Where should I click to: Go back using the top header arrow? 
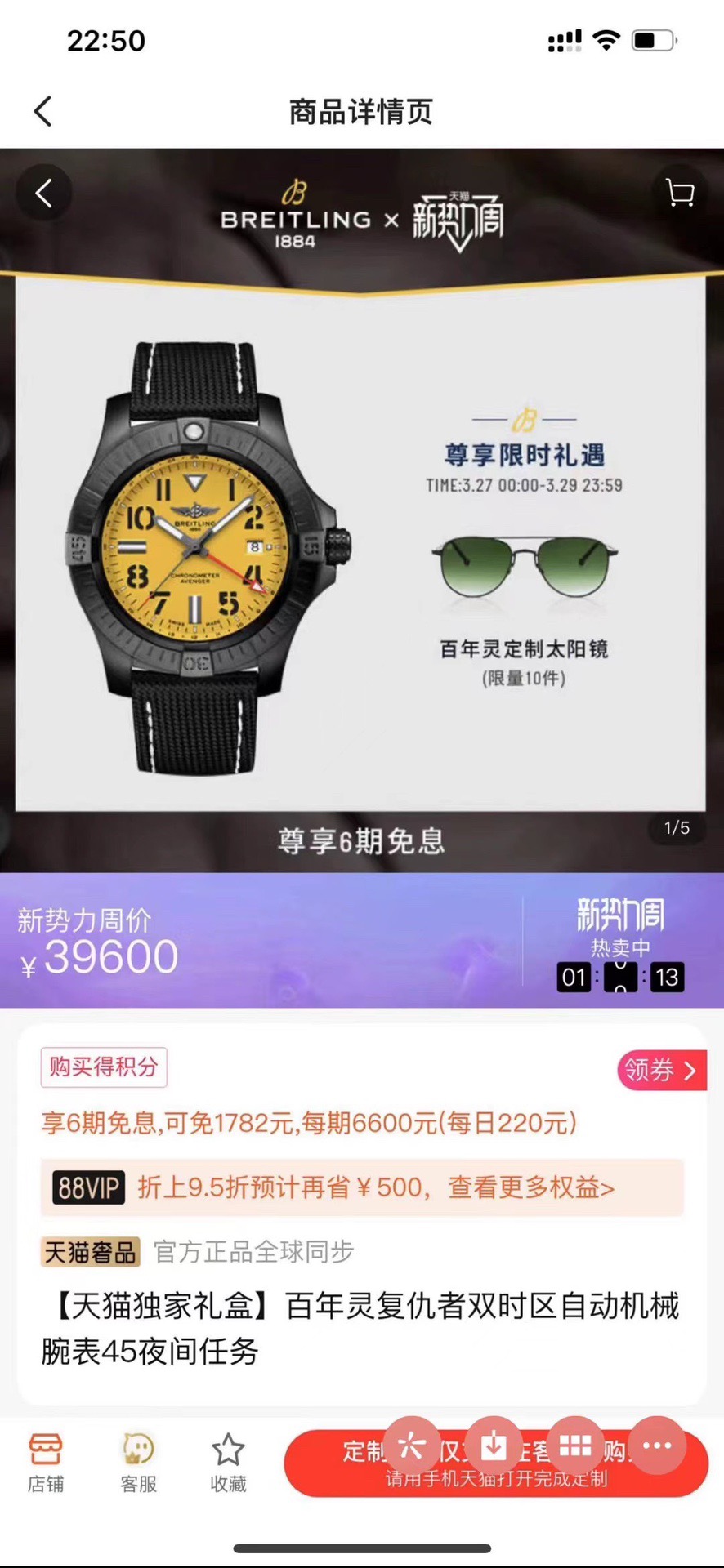point(43,111)
